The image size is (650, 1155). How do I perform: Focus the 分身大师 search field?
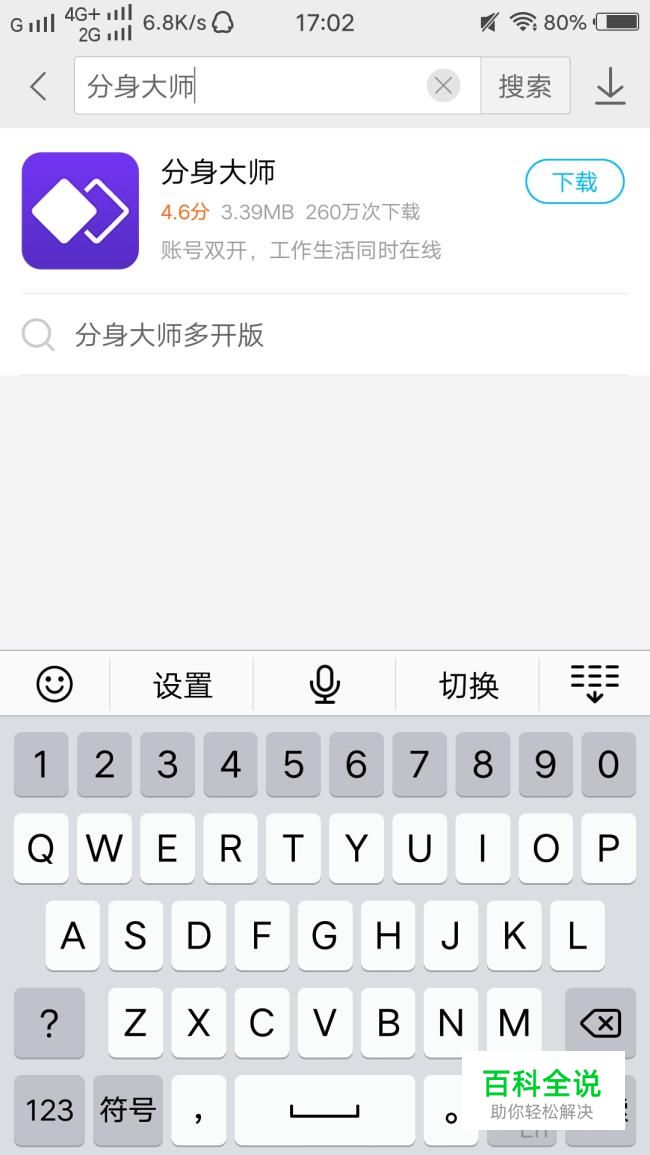250,87
